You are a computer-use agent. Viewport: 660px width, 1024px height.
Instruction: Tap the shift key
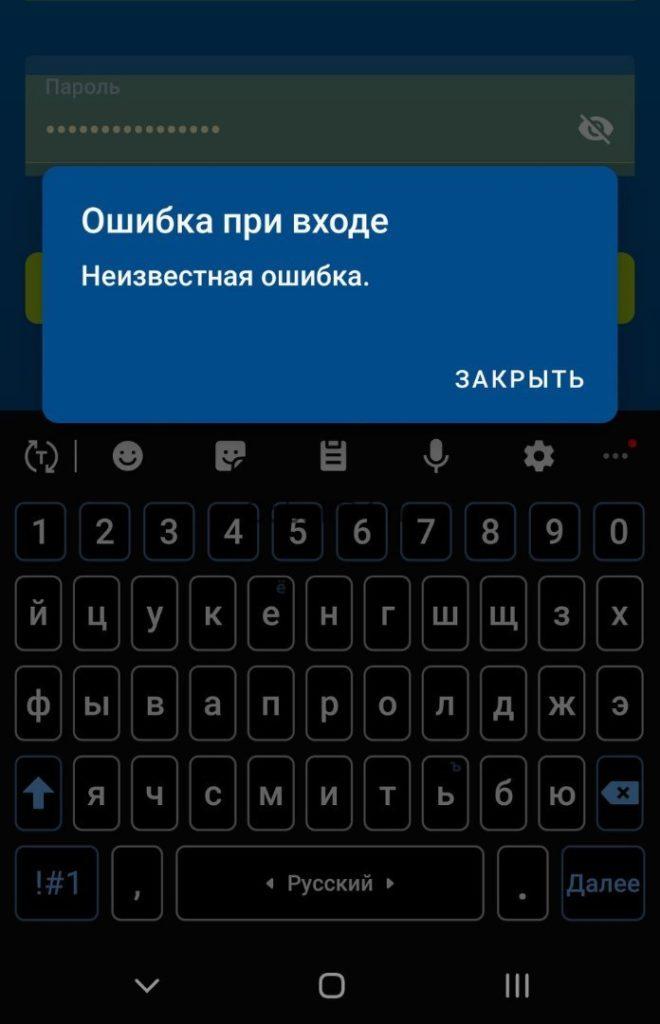[x=39, y=793]
